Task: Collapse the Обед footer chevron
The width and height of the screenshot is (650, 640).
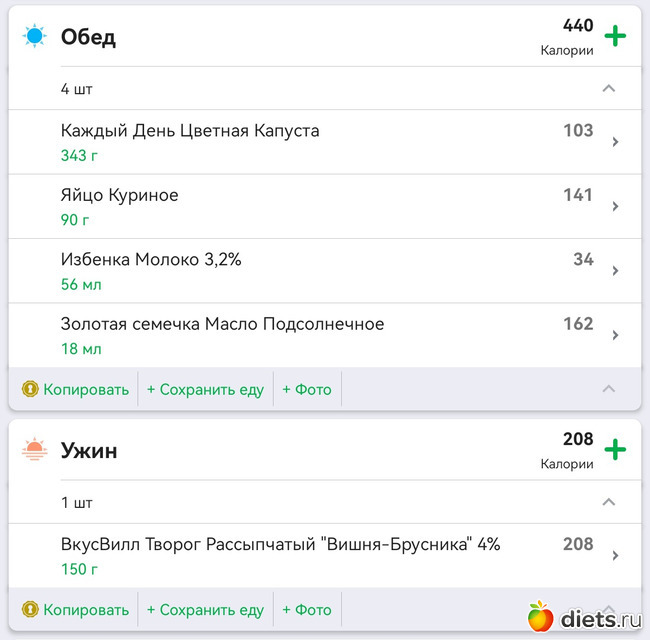Action: click(608, 389)
